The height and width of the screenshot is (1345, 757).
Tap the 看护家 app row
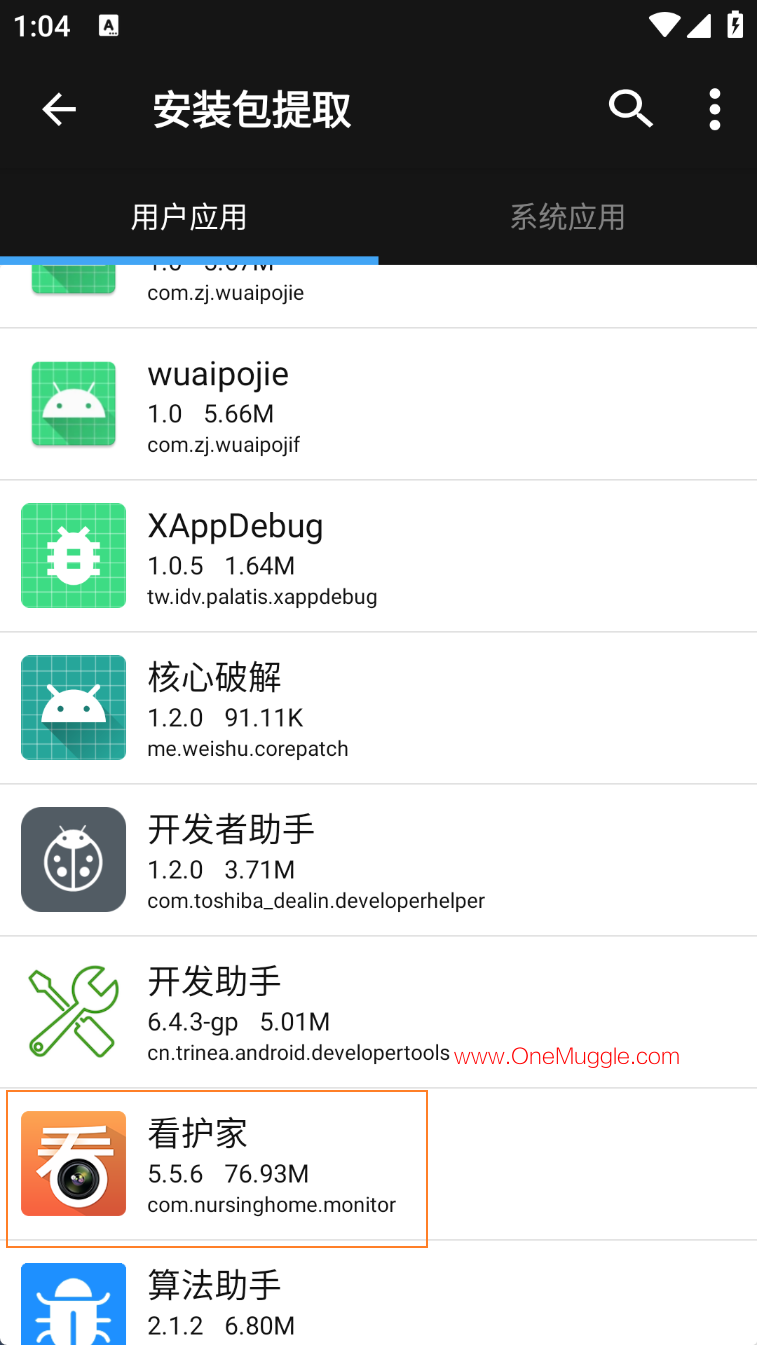pyautogui.click(x=378, y=1164)
